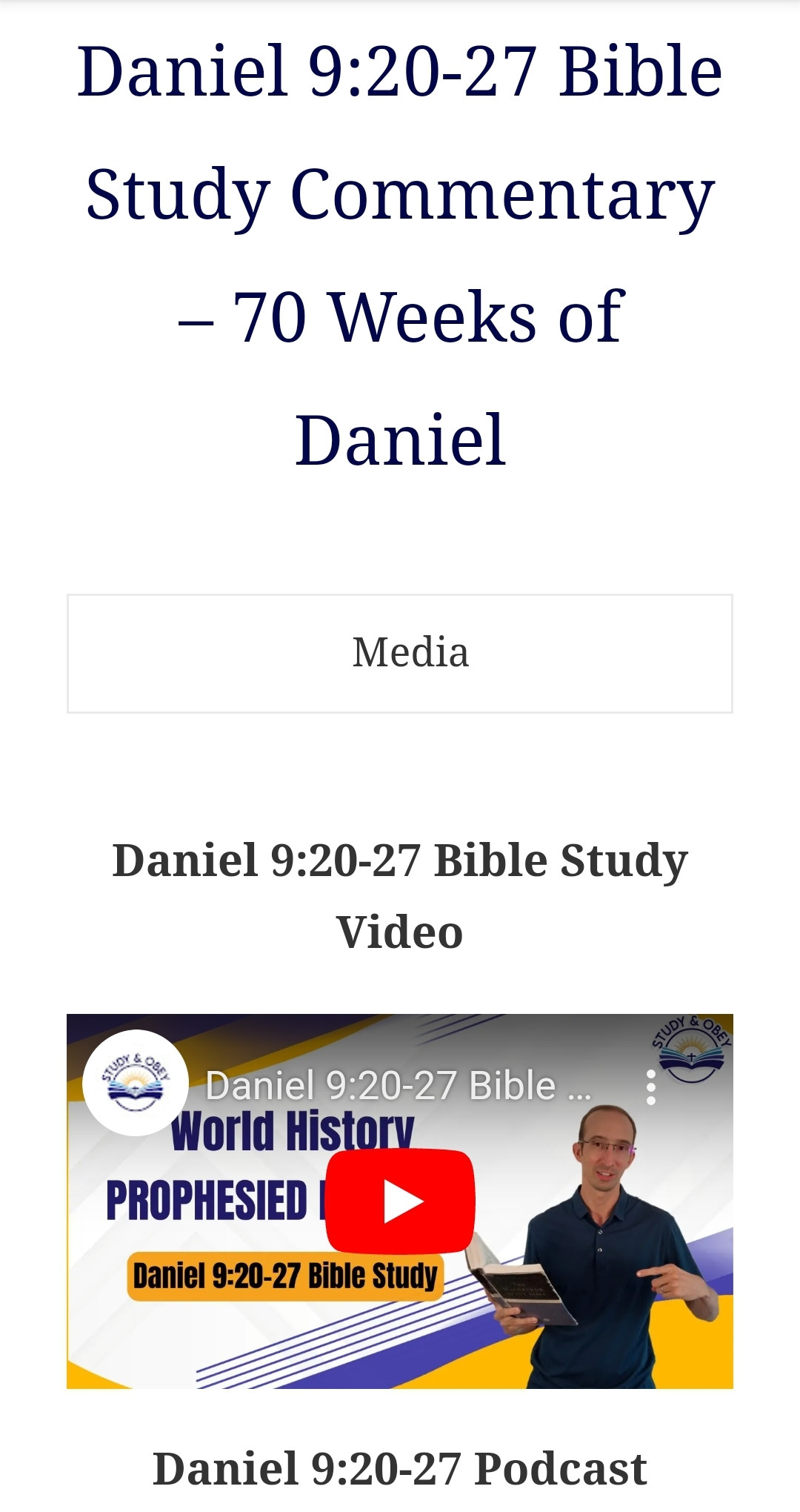Open the embedded video's title link
This screenshot has width=800, height=1512.
coord(398,1086)
